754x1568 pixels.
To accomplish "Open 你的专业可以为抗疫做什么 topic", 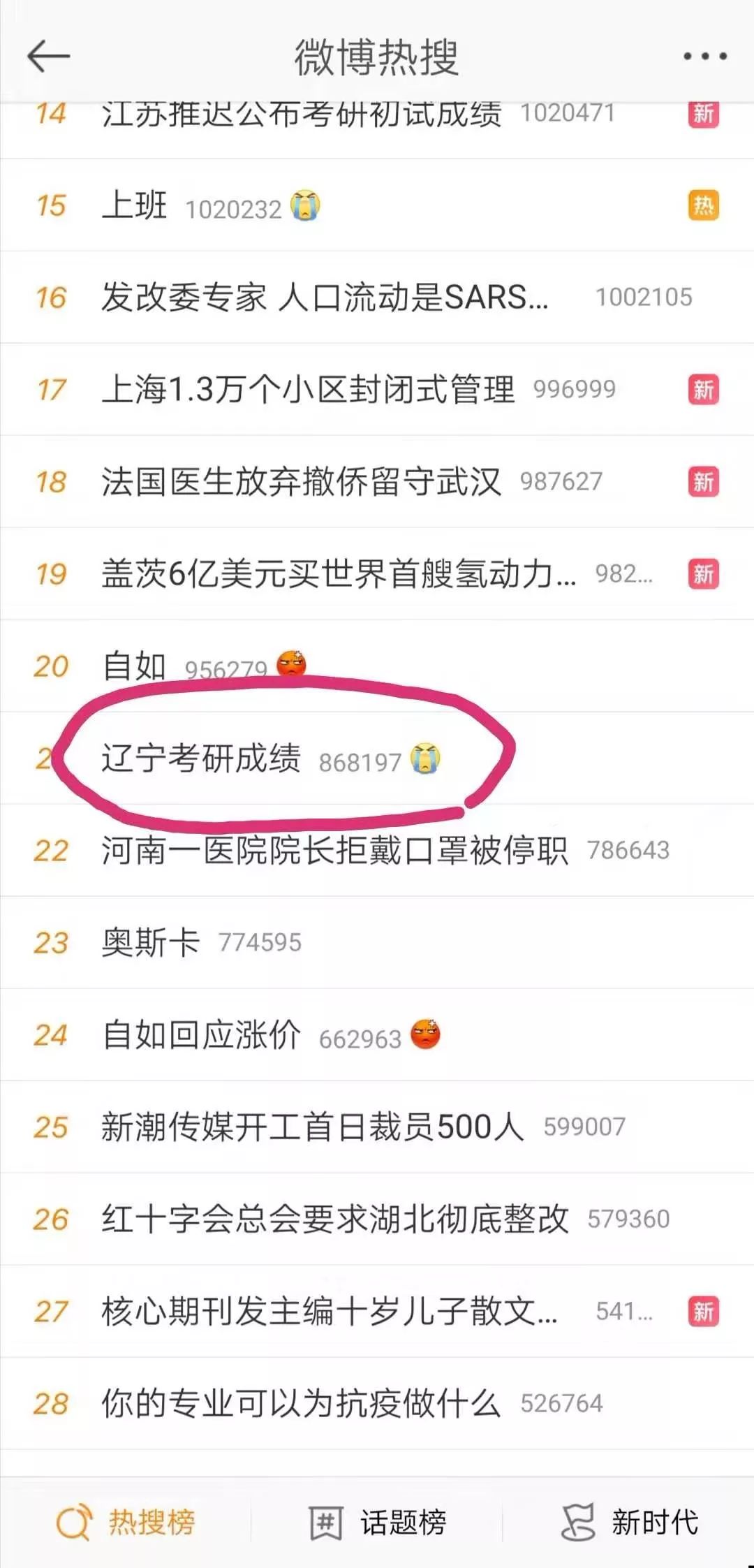I will tap(301, 1403).
